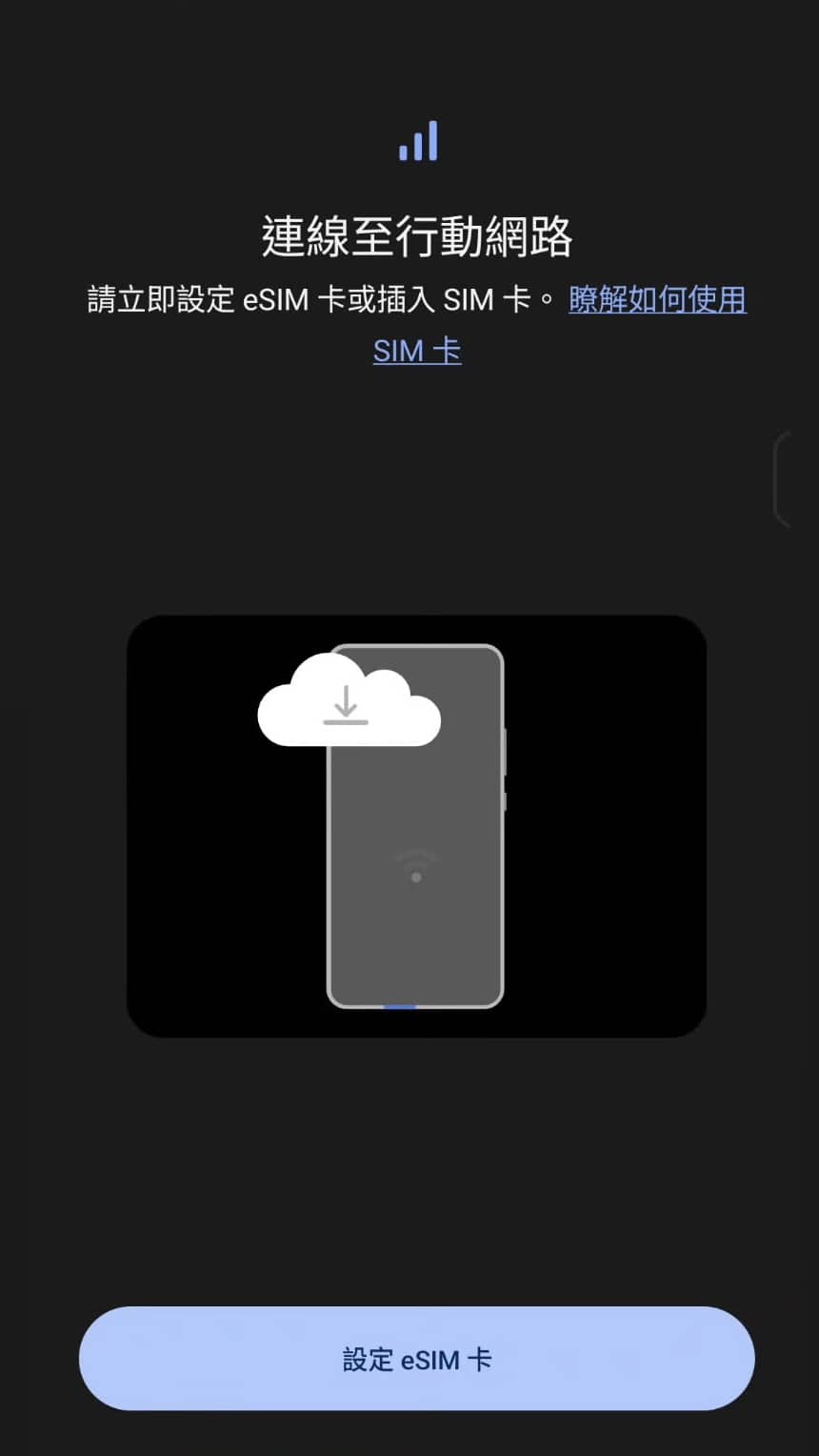Open the 瞭解如何使用 SIM 卡 link
819x1456 pixels.
pos(656,301)
